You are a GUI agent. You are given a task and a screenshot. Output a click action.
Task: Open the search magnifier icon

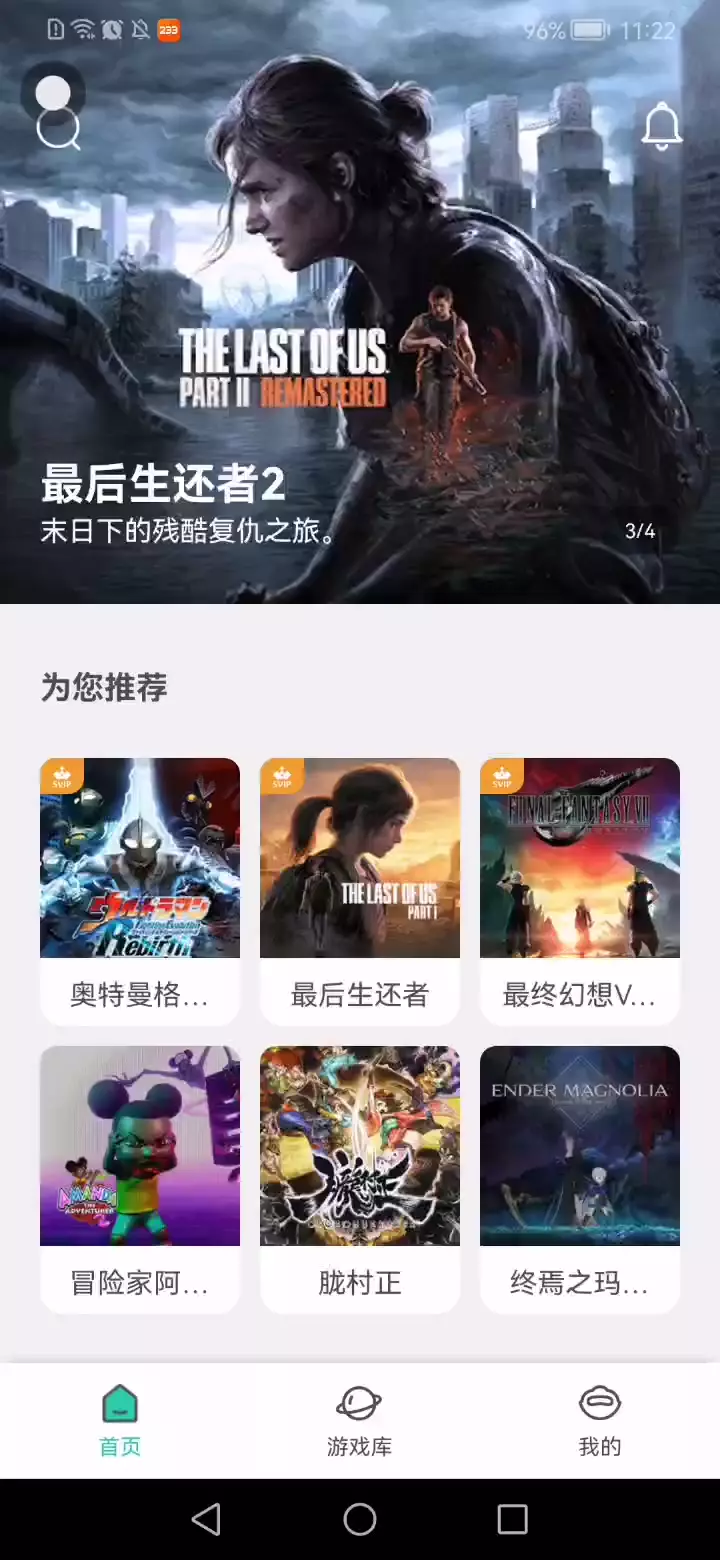[58, 128]
